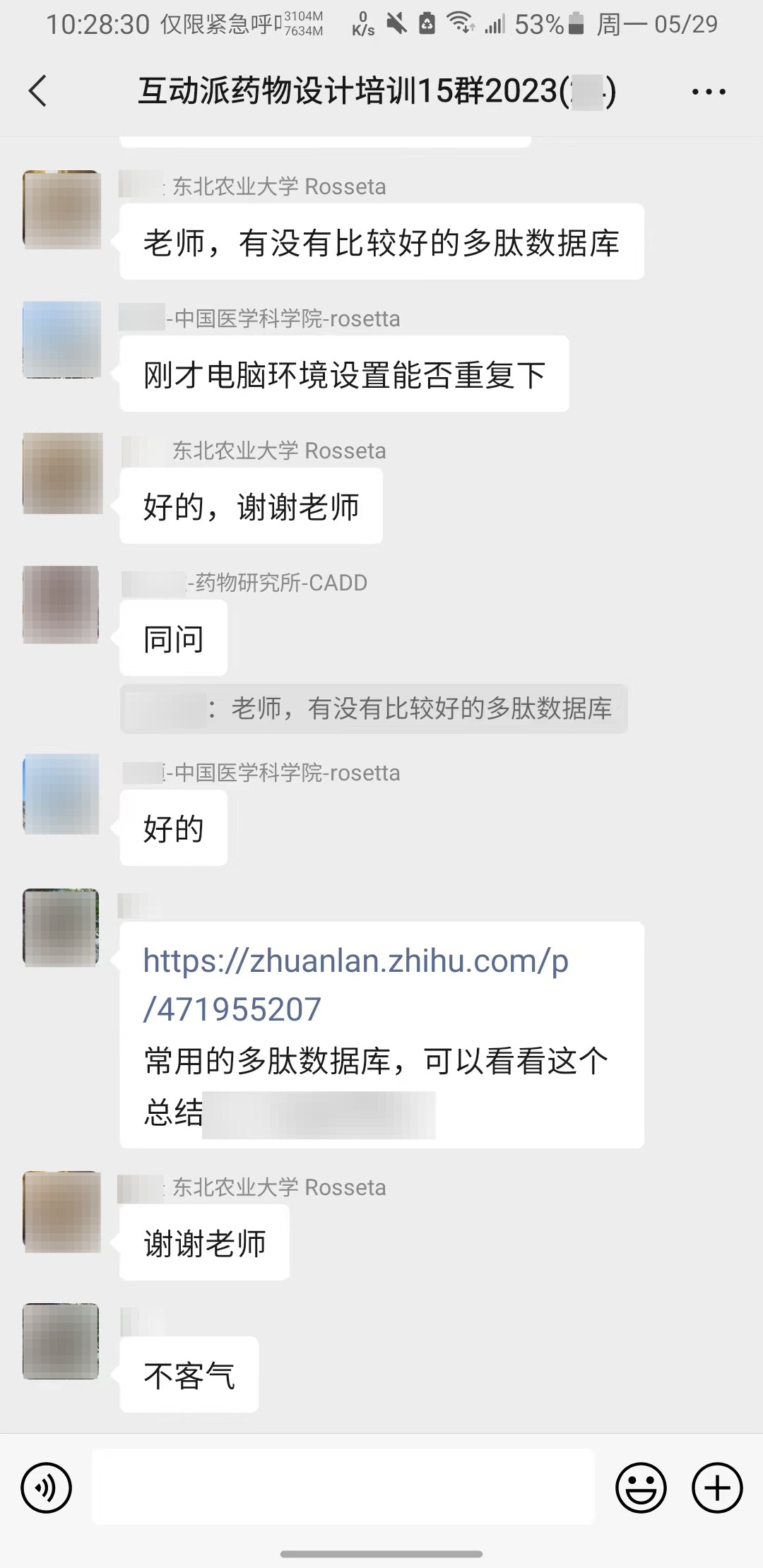763x1568 pixels.
Task: Open the group chat info menu
Action: 708,92
